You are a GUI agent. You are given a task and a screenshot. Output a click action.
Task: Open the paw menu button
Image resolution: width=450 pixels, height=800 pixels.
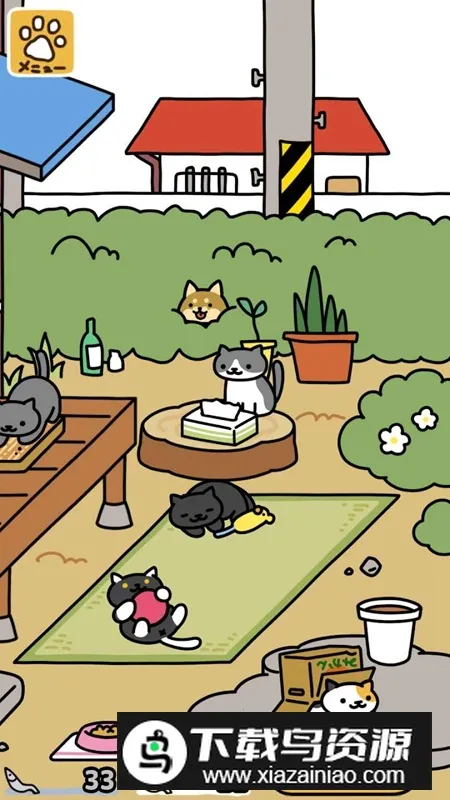pos(41,42)
